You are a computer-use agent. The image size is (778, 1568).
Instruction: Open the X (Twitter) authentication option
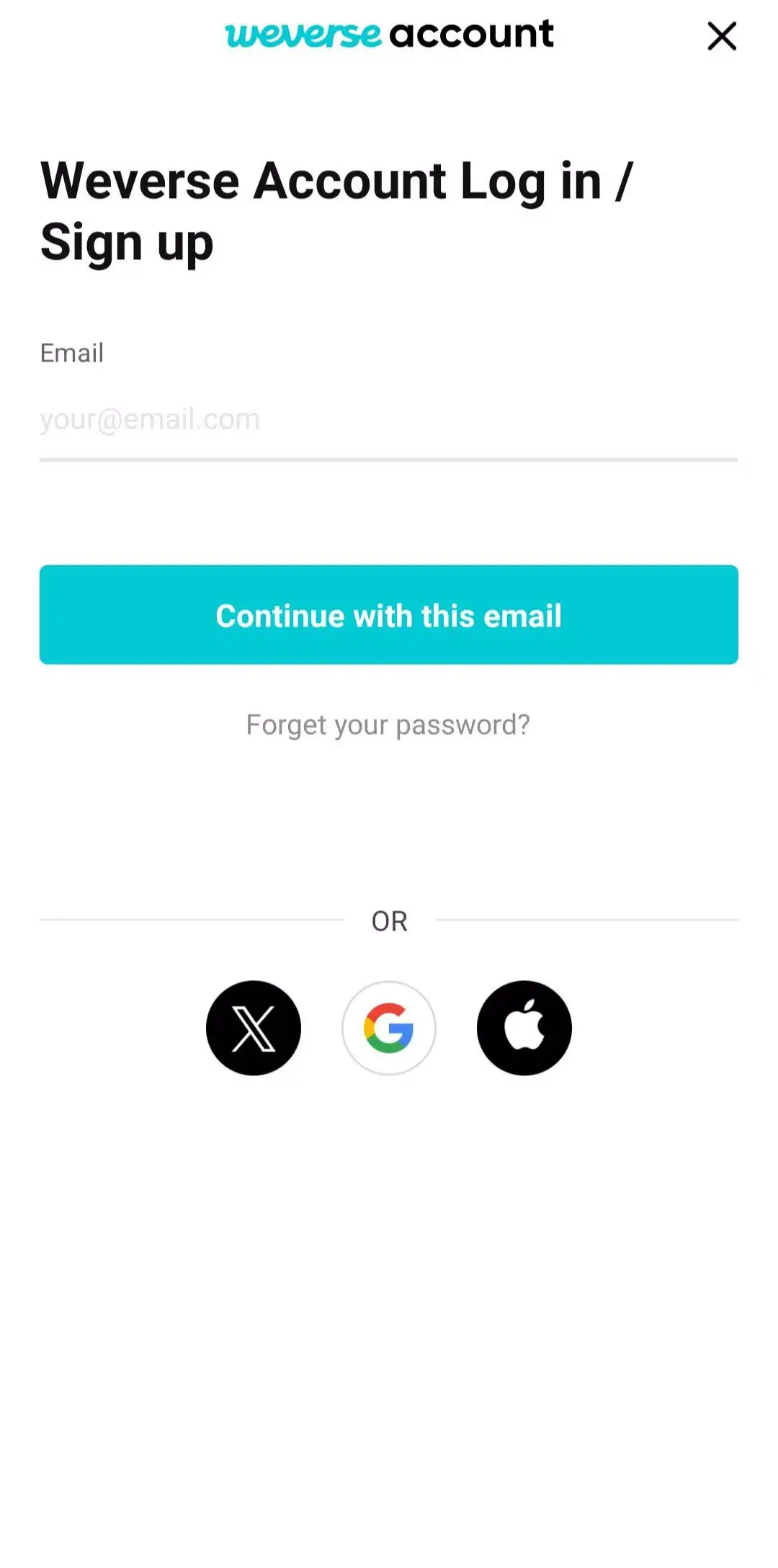coord(254,1028)
